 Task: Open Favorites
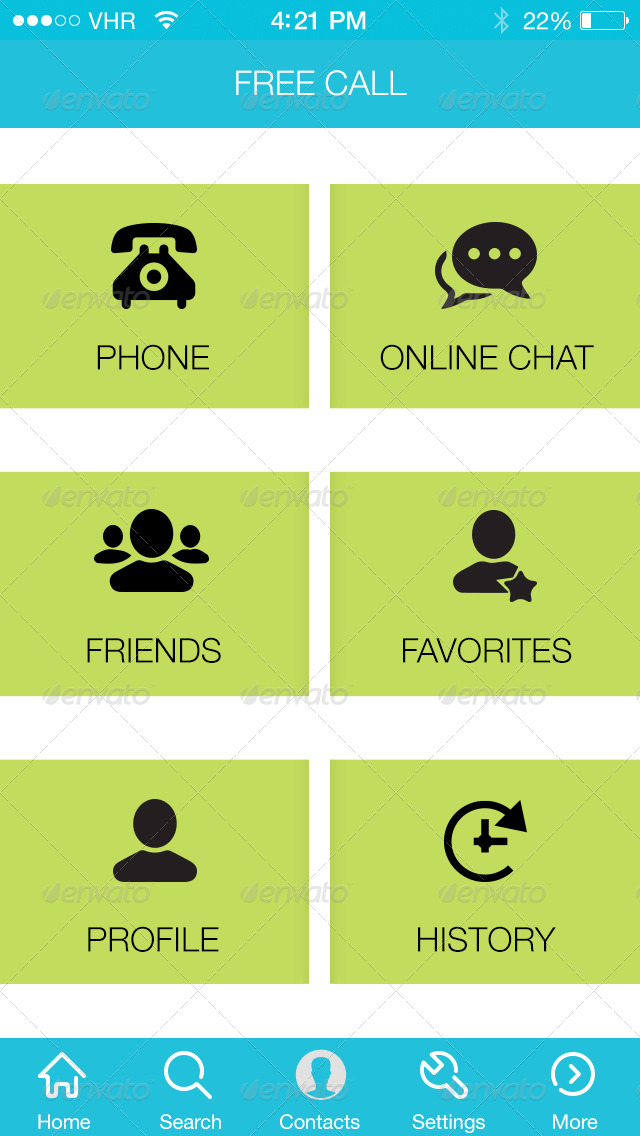(x=485, y=584)
